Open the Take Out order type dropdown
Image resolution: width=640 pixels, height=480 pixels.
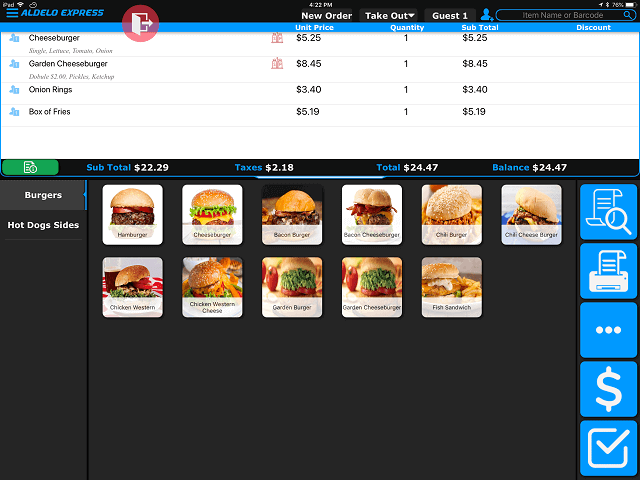[390, 16]
